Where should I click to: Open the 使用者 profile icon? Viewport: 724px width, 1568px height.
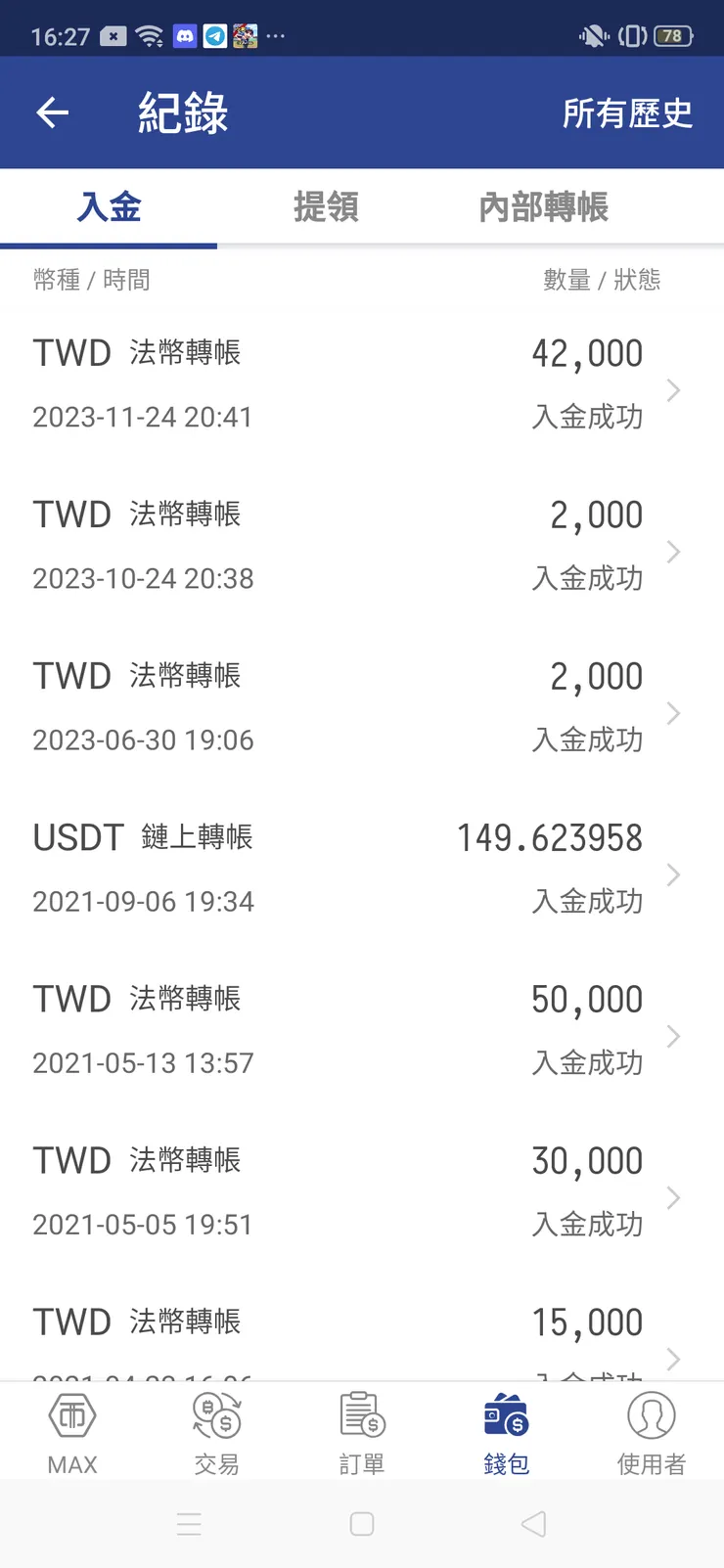651,1430
